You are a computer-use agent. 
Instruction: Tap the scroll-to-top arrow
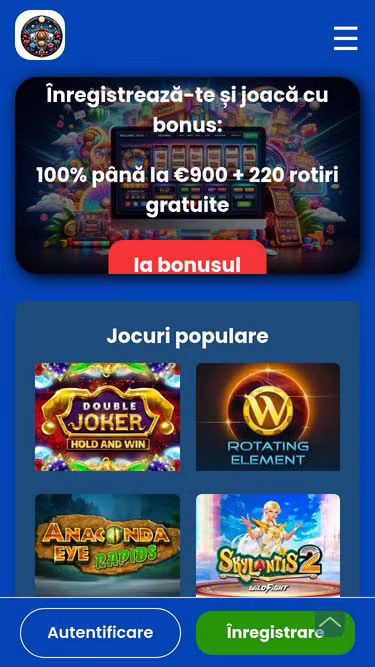click(330, 624)
